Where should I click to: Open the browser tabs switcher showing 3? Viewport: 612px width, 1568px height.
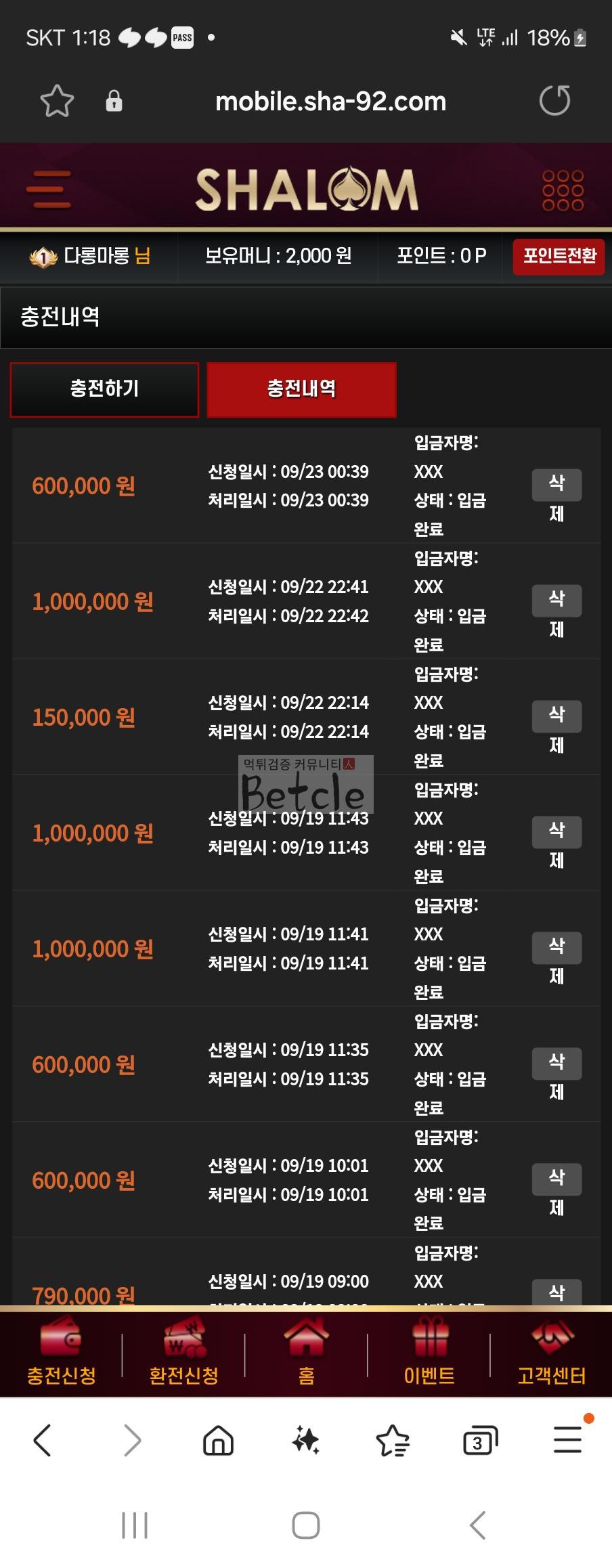(x=479, y=1441)
